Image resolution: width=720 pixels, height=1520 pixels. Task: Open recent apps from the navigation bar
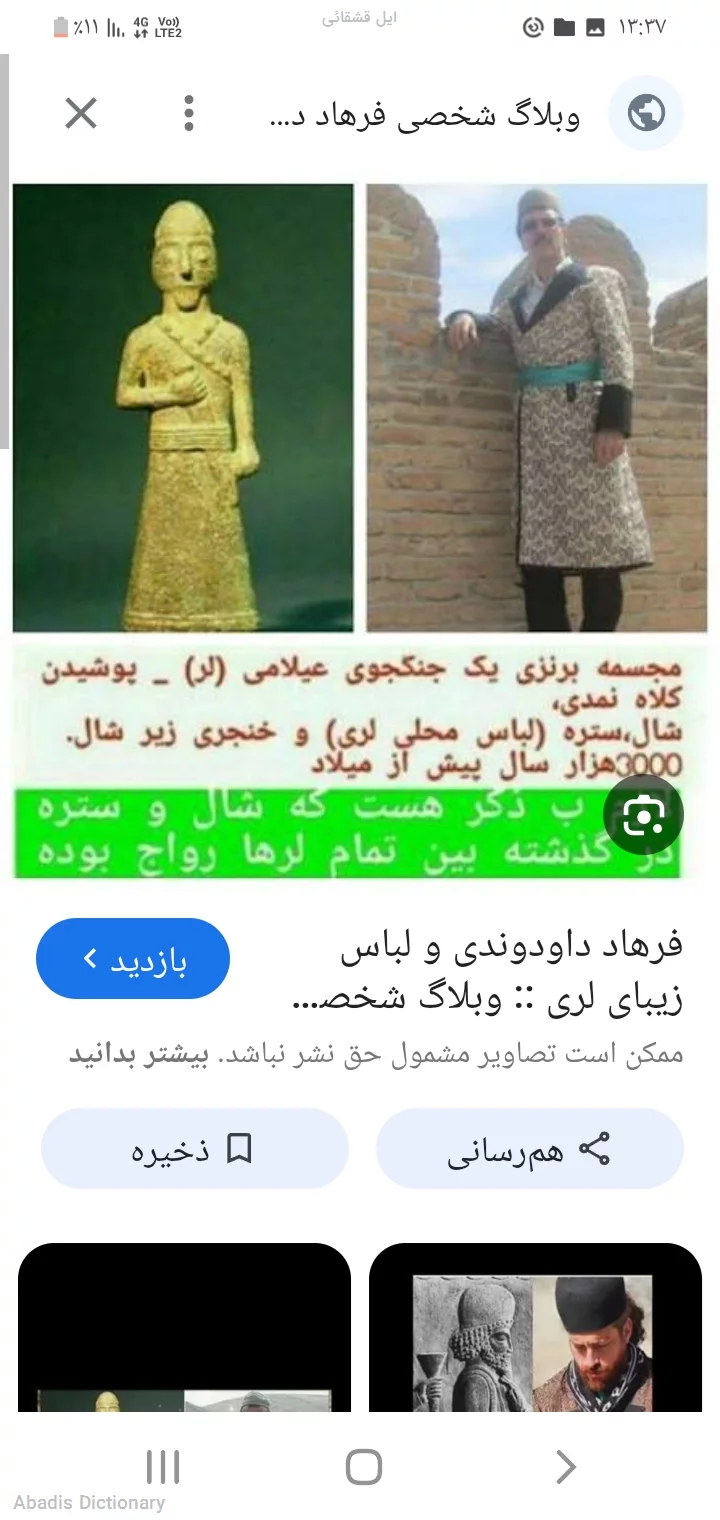coord(162,1467)
